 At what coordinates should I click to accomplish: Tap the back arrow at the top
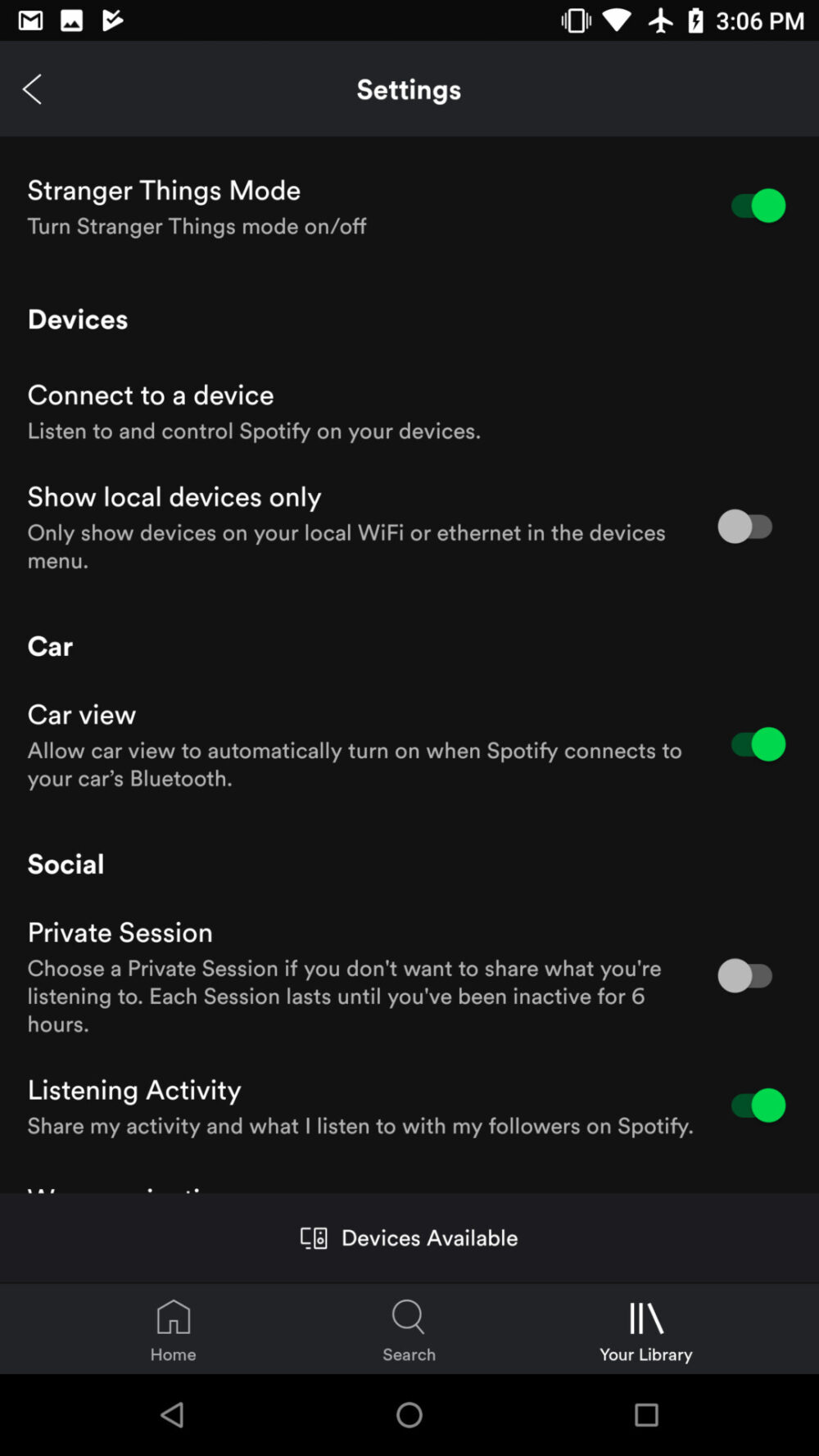pos(33,88)
